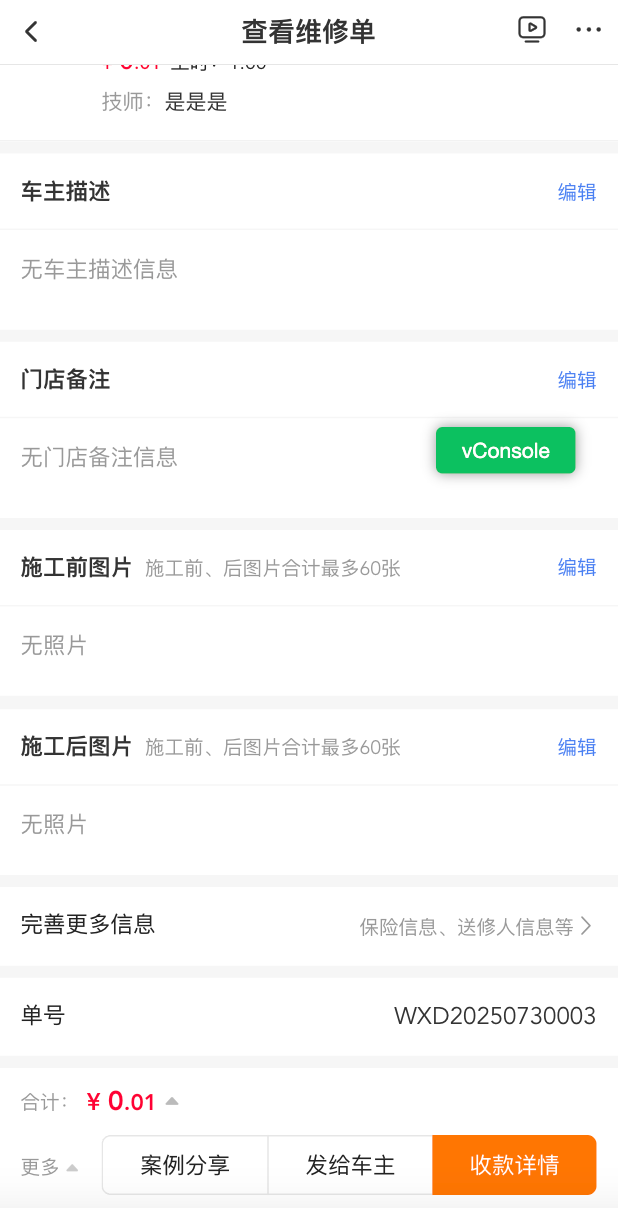This screenshot has width=618, height=1208.
Task: Edit the 车主描述 section
Action: tap(577, 192)
